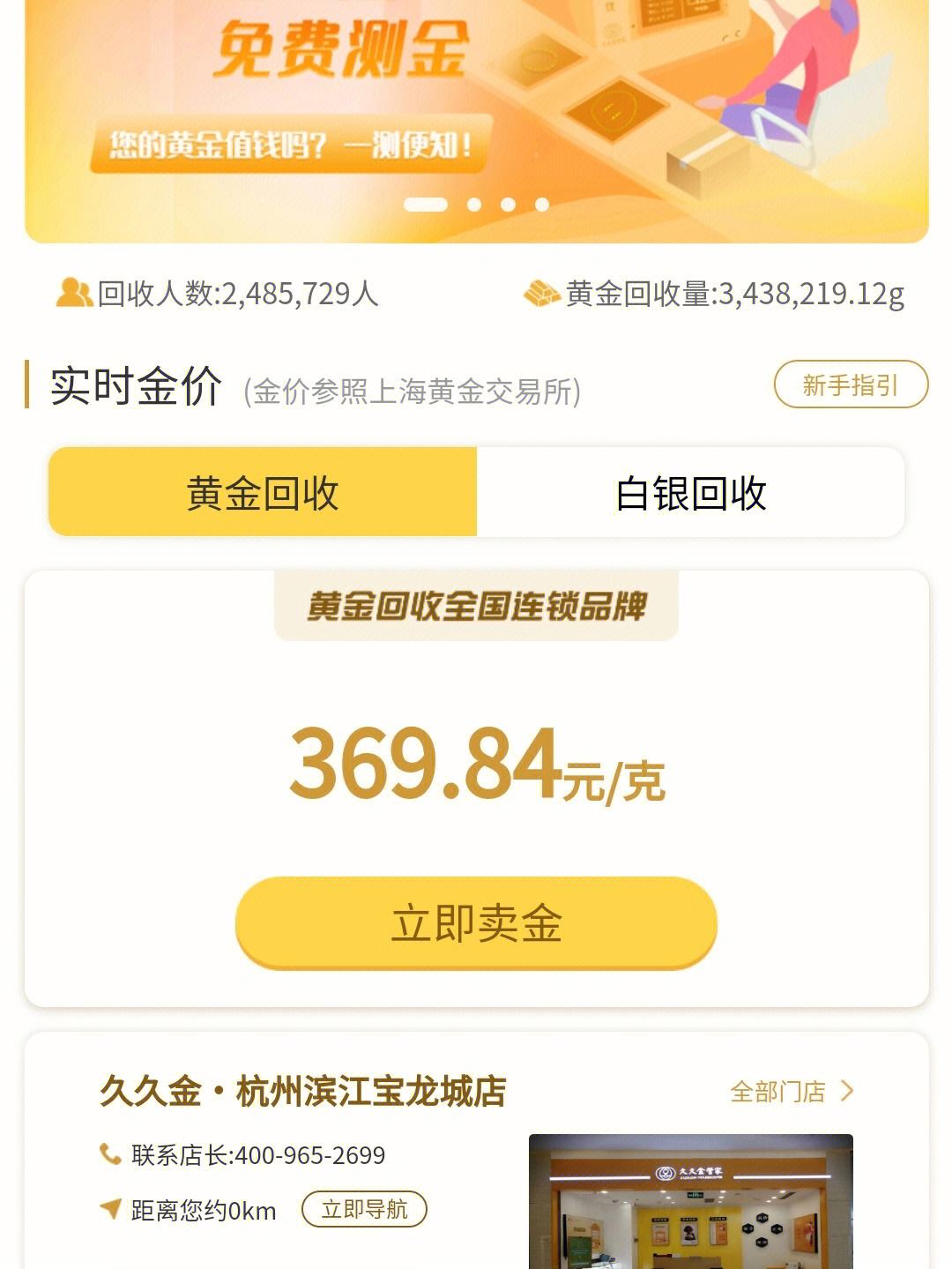
Task: Start navigation with 立即导航
Action: coord(364,1209)
